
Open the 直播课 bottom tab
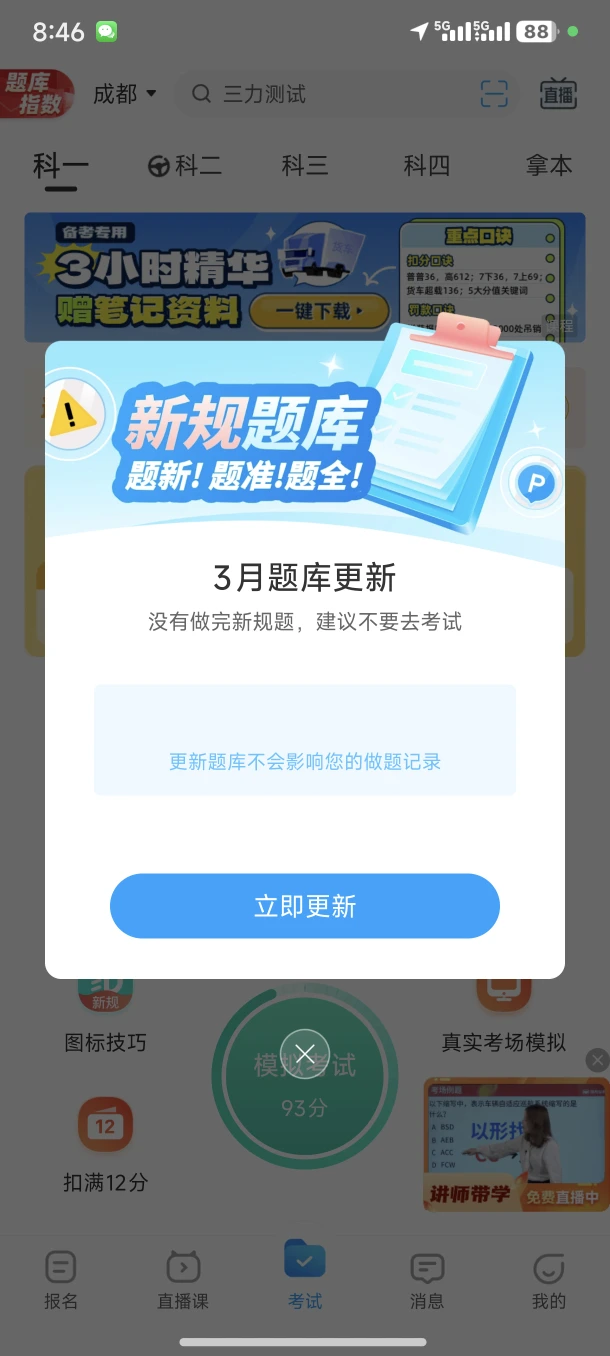[183, 1280]
